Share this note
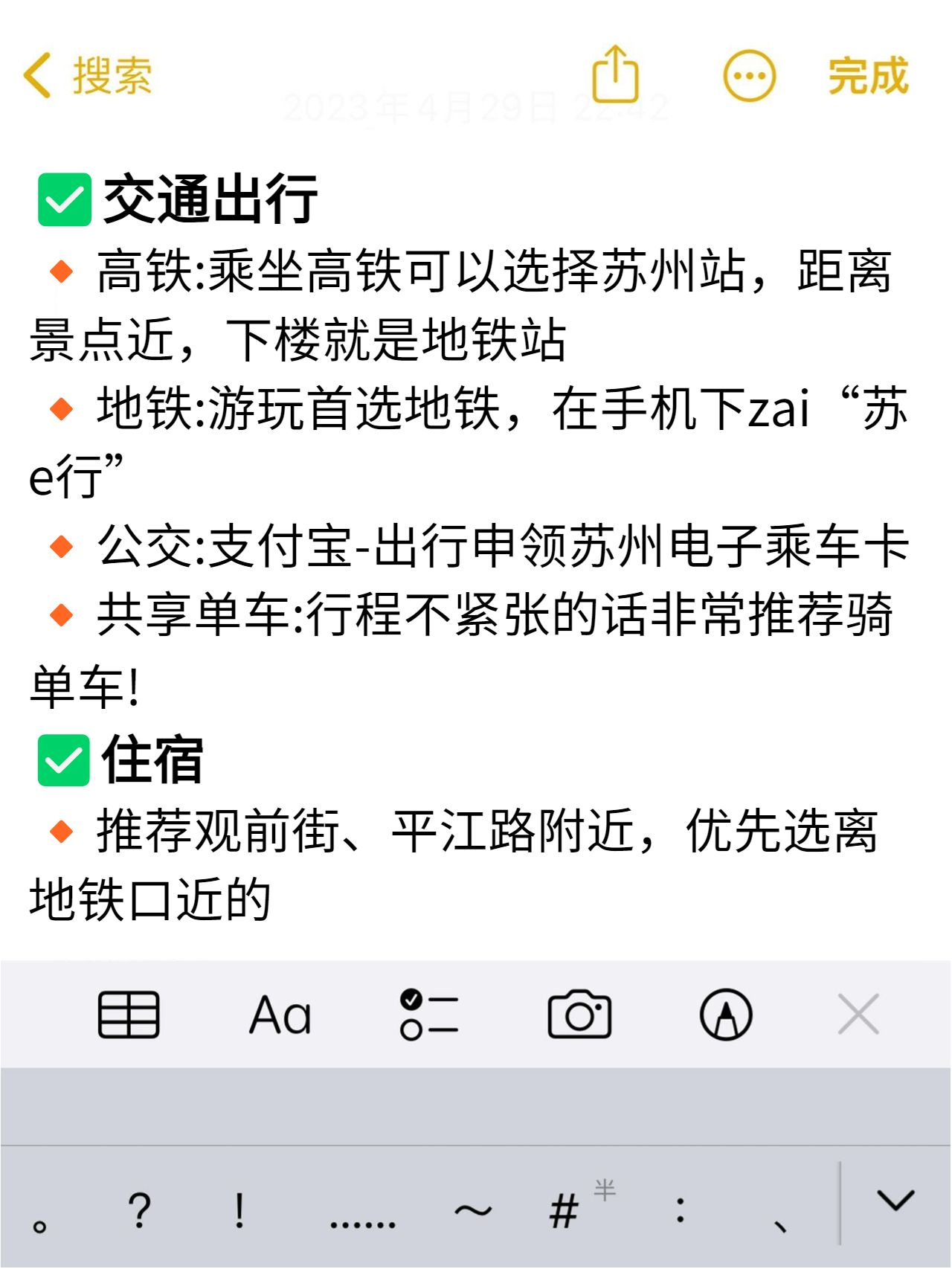 point(615,74)
